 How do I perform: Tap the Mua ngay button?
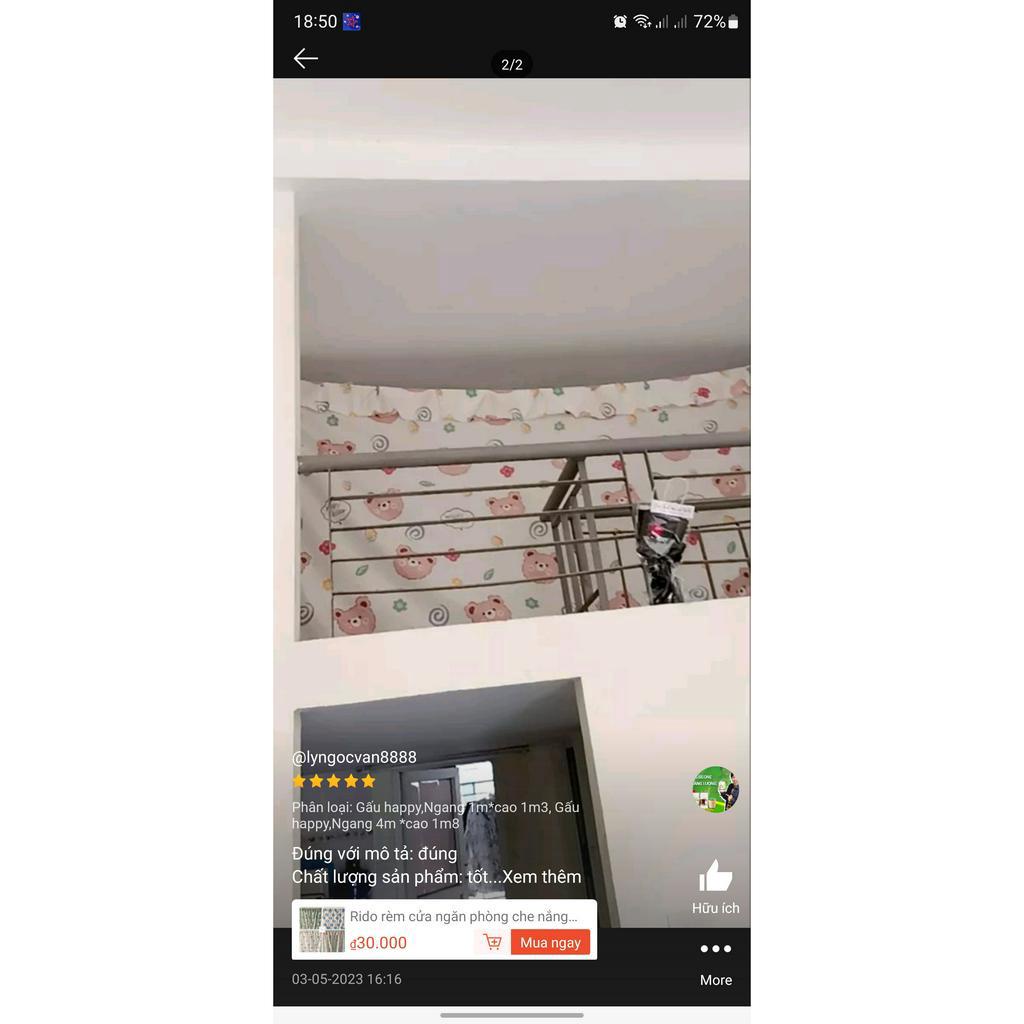(550, 942)
